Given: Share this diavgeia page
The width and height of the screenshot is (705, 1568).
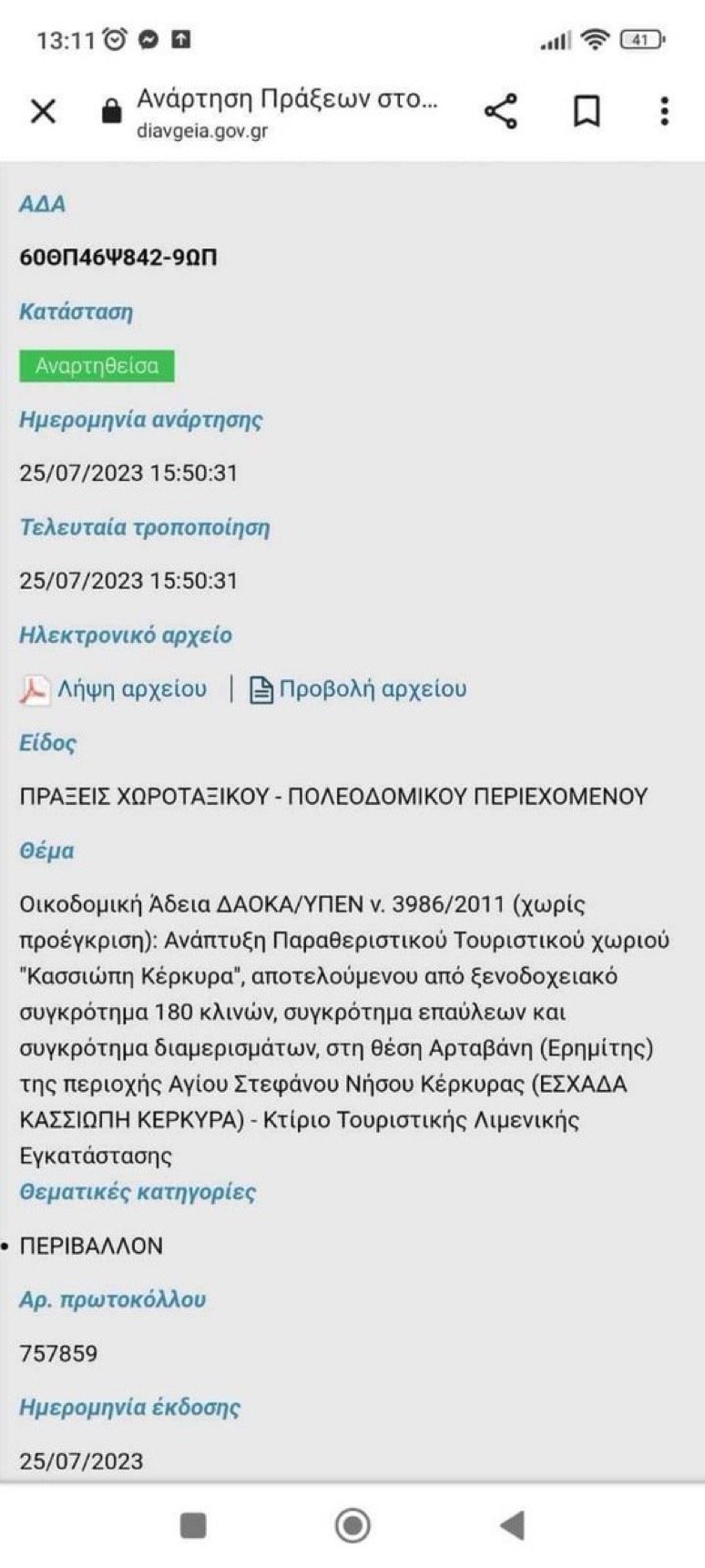Looking at the screenshot, I should coord(500,111).
